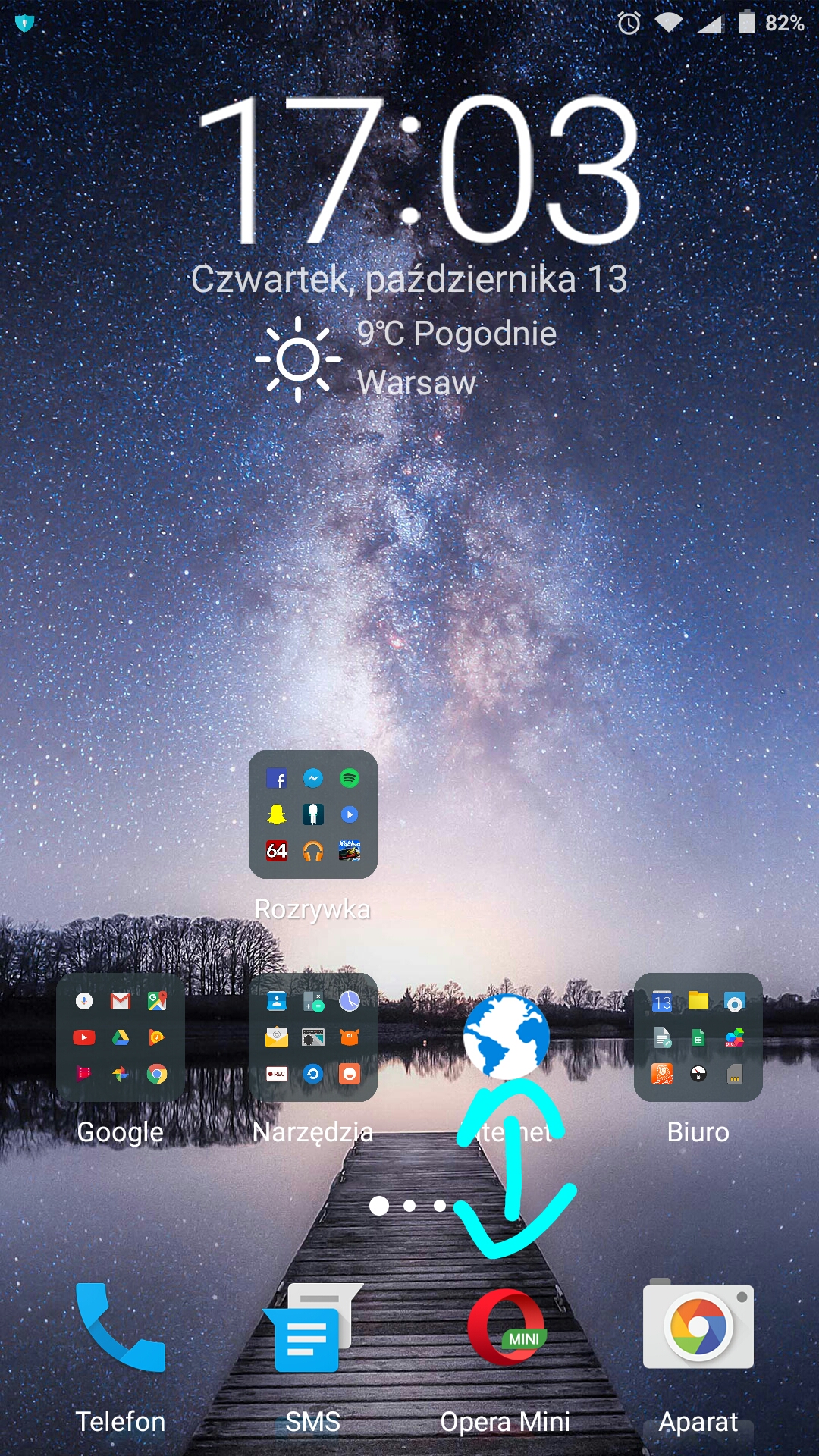Open the Google apps folder
The height and width of the screenshot is (1456, 819).
click(x=121, y=1037)
